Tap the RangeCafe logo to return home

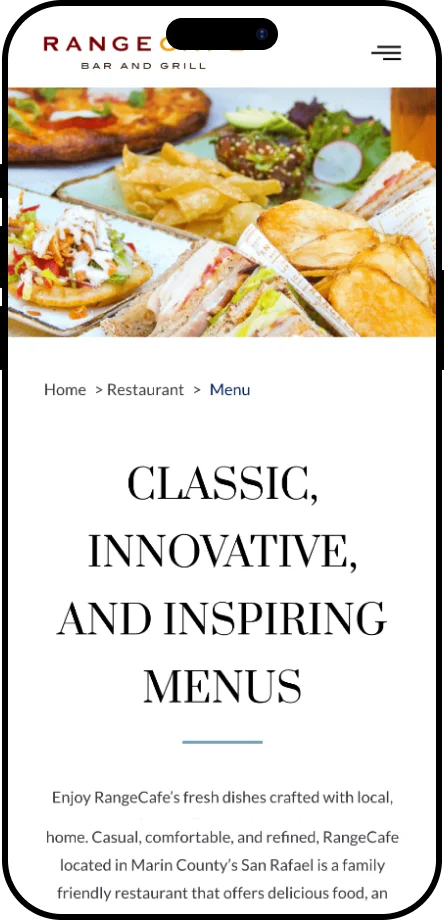pyautogui.click(x=143, y=53)
